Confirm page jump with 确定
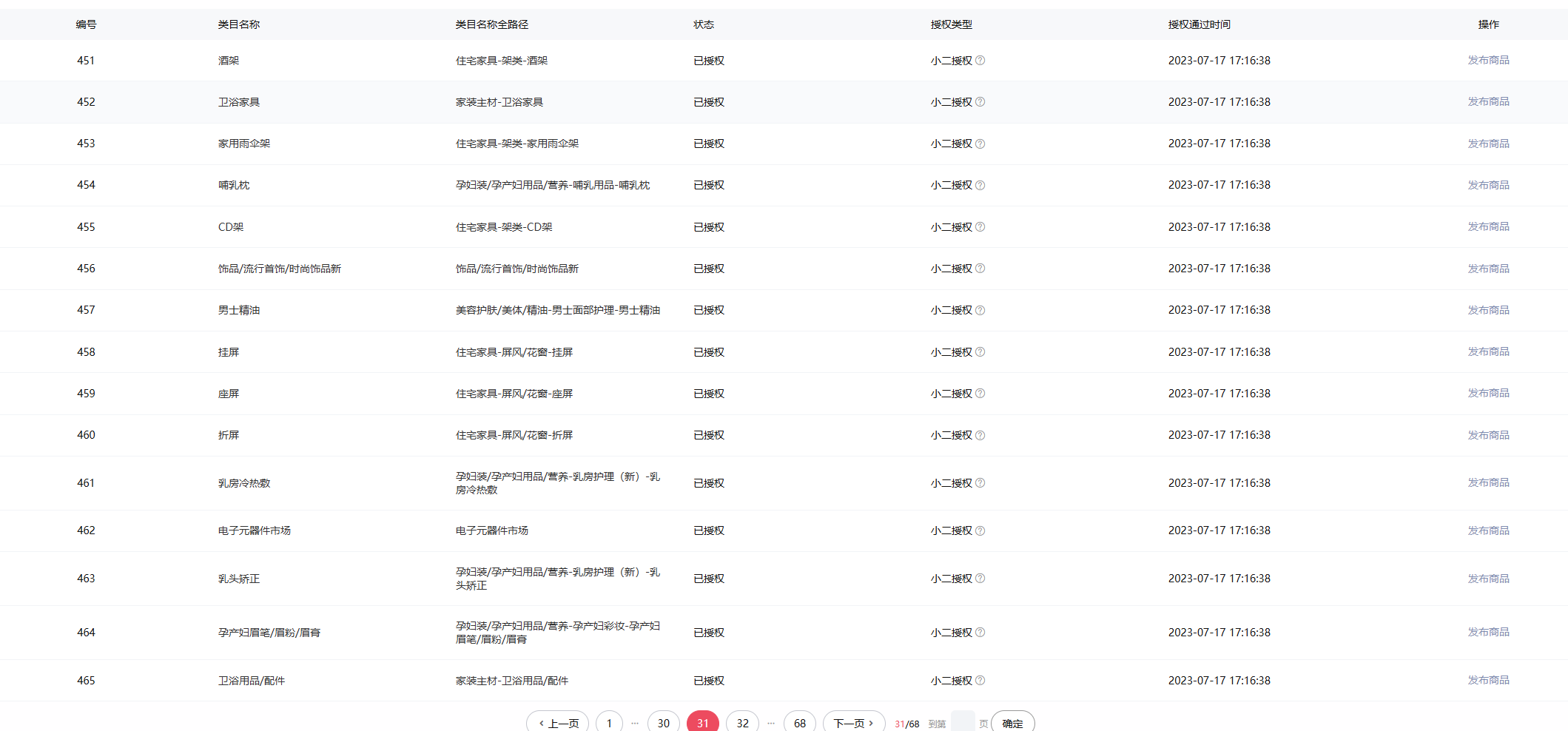The image size is (1568, 731). tap(1012, 723)
